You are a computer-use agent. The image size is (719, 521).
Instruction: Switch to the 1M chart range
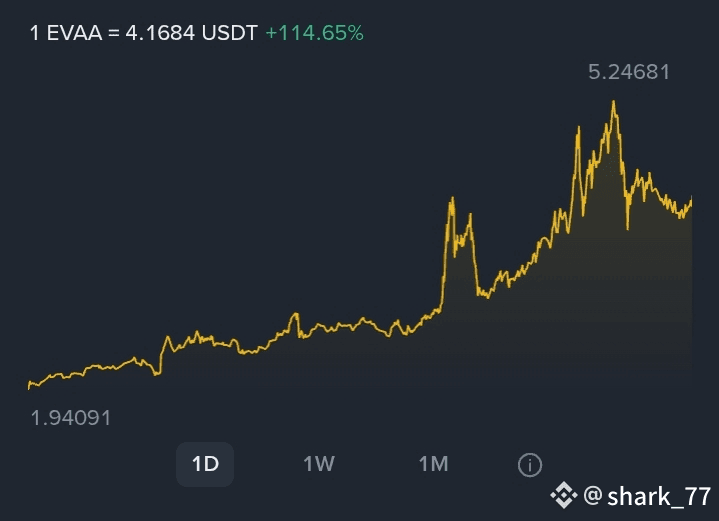(433, 464)
